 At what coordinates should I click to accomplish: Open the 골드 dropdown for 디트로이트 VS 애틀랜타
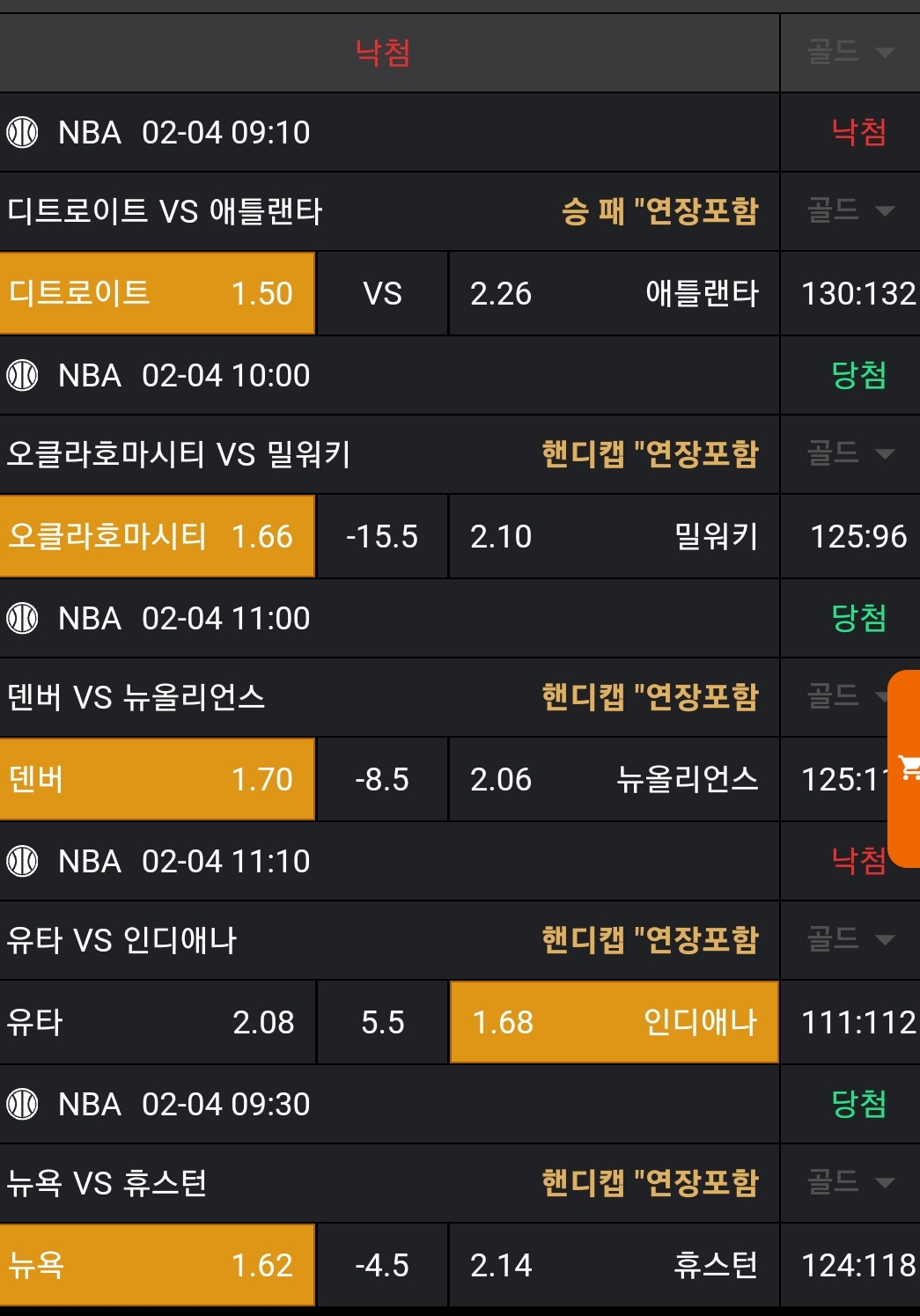tap(850, 211)
